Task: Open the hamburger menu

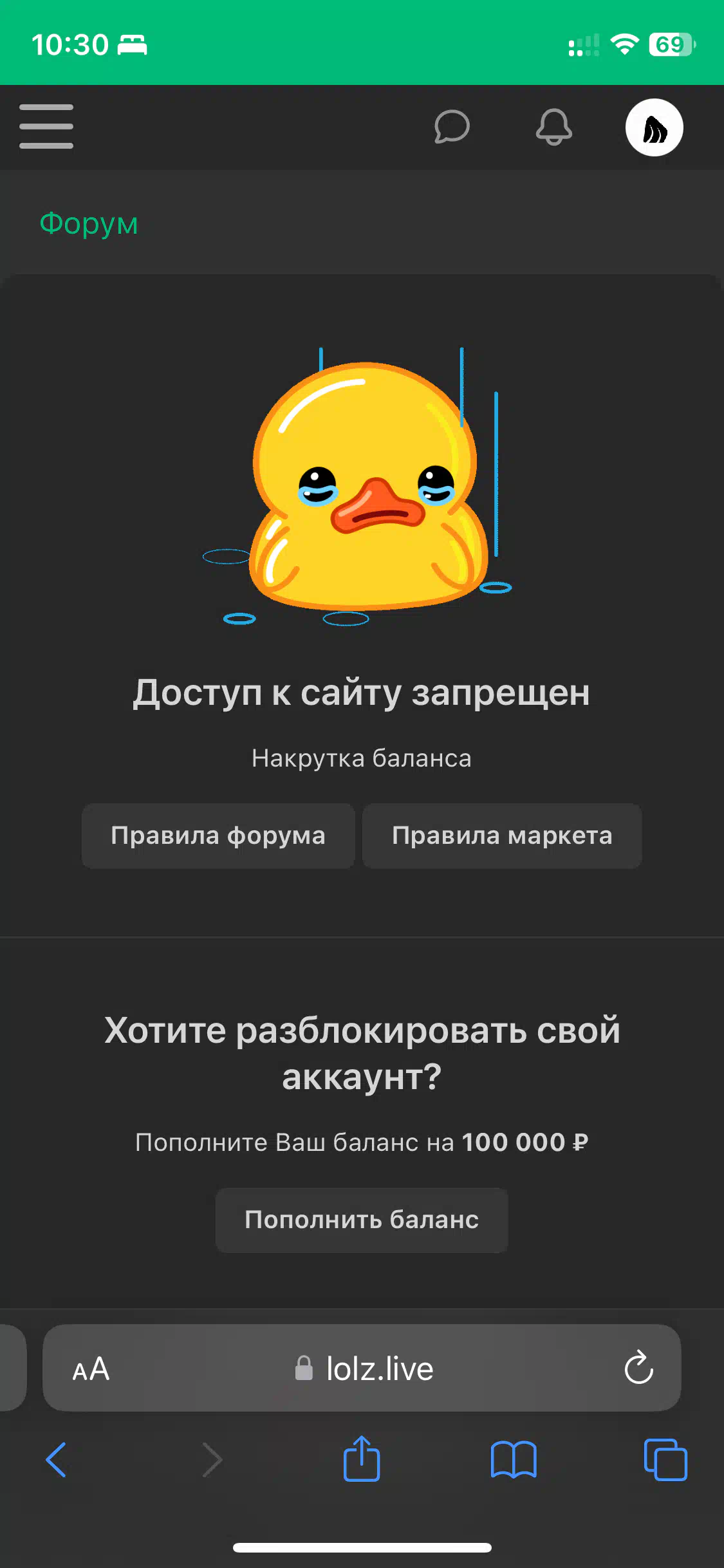Action: (46, 127)
